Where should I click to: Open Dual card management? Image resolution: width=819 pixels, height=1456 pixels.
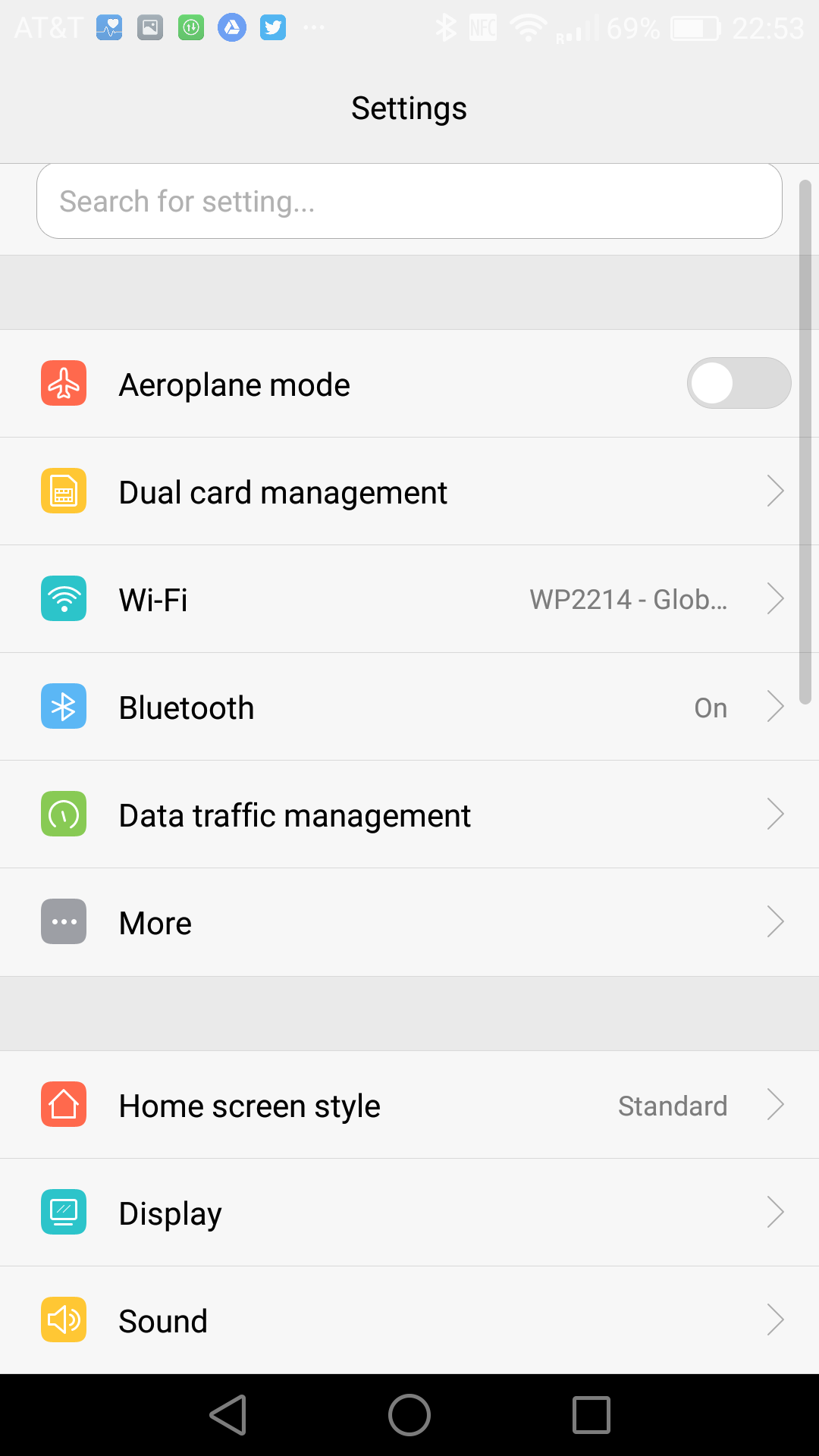click(x=409, y=491)
